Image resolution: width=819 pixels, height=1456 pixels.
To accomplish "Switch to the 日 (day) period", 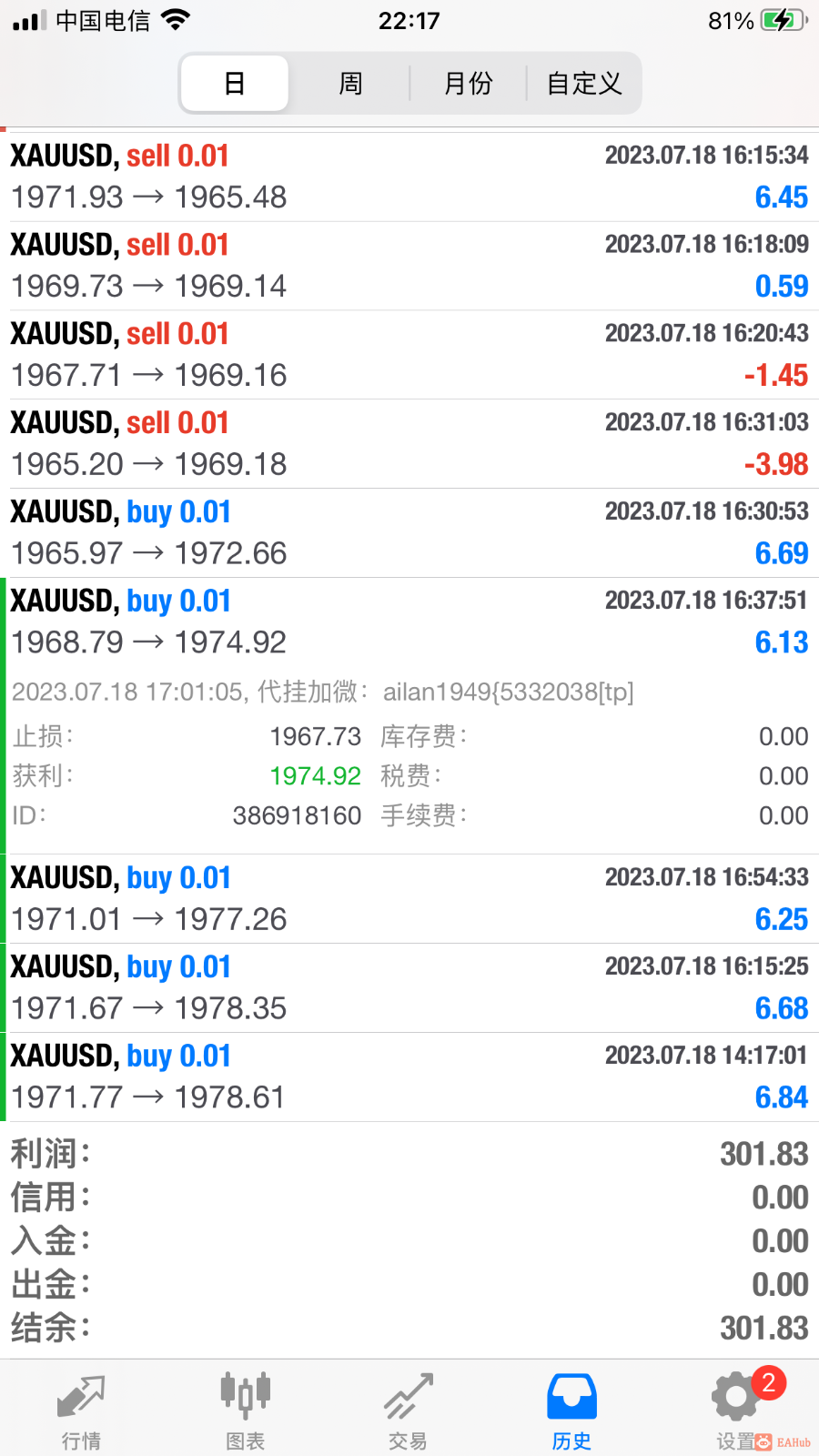I will (235, 84).
